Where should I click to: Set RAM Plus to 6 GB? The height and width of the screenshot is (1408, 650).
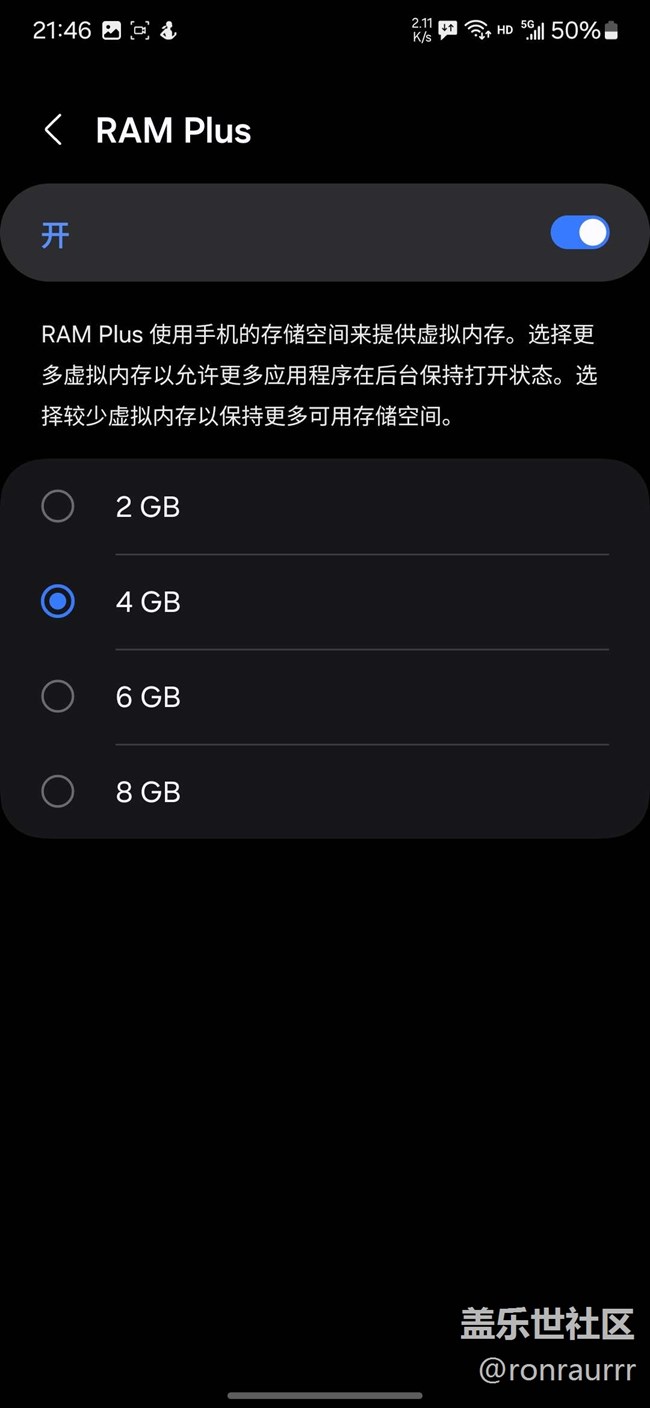(x=58, y=697)
